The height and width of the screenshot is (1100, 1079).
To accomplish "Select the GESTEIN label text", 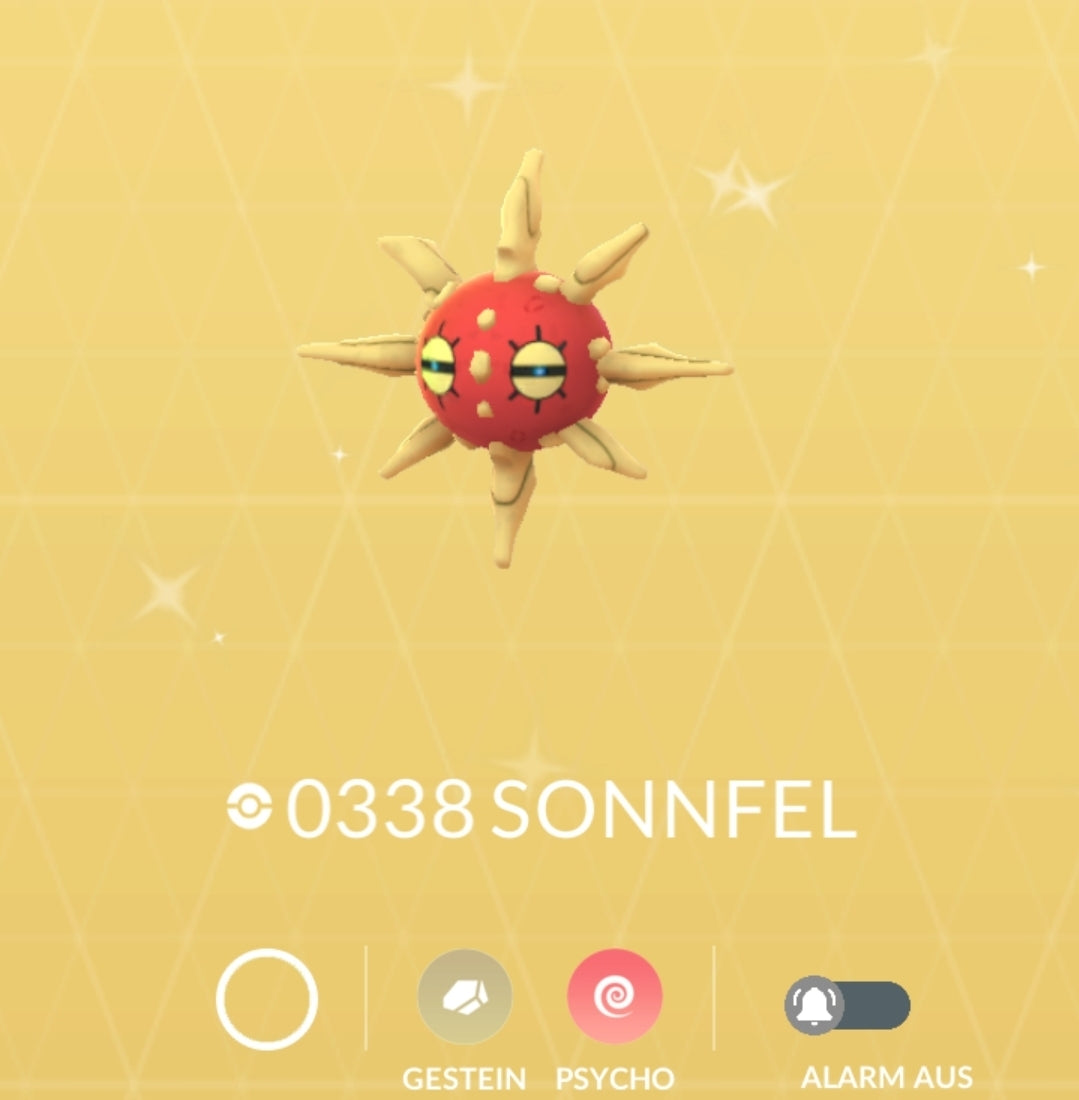I will (464, 1080).
